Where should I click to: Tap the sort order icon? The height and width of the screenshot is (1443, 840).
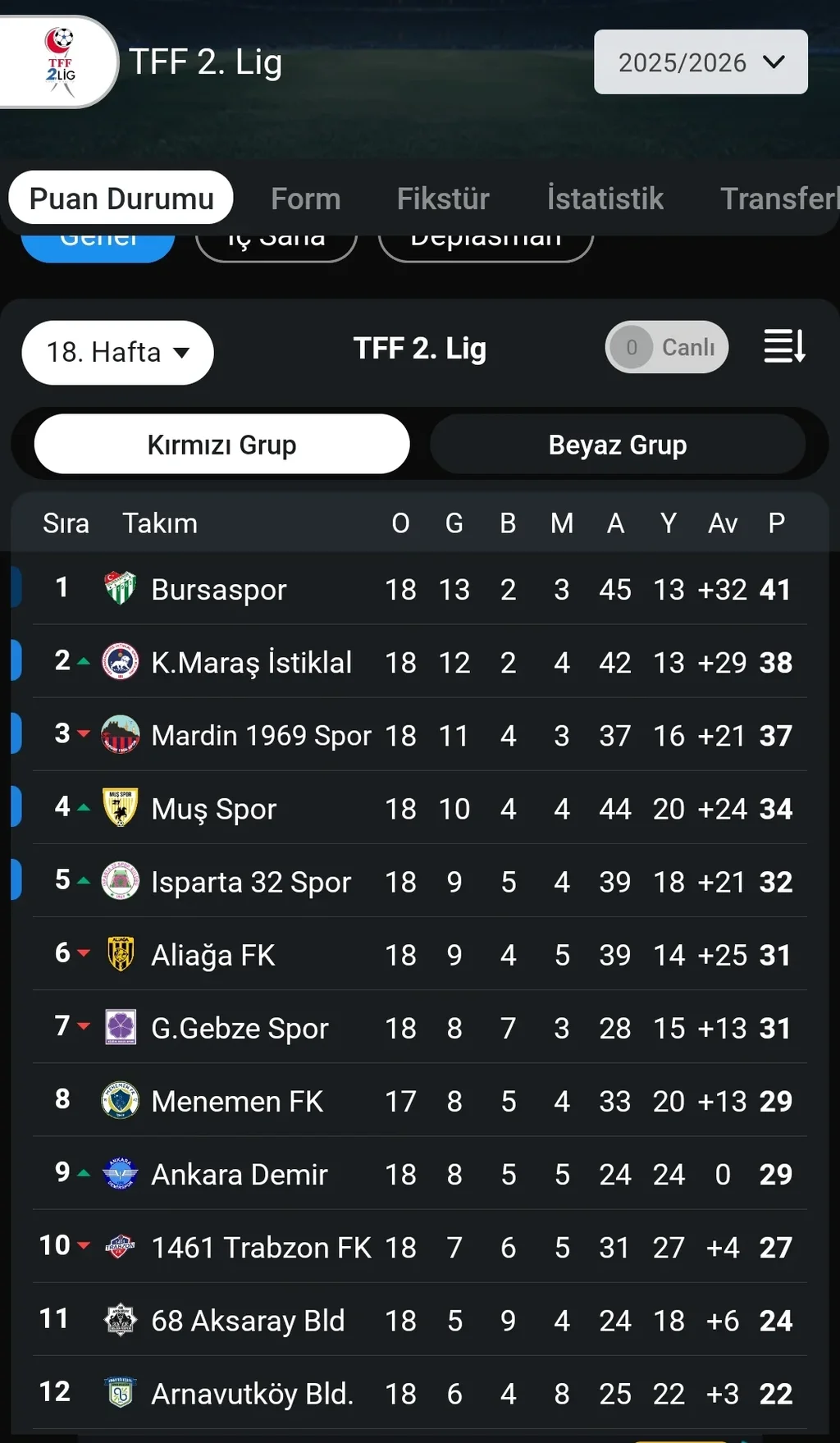click(784, 346)
